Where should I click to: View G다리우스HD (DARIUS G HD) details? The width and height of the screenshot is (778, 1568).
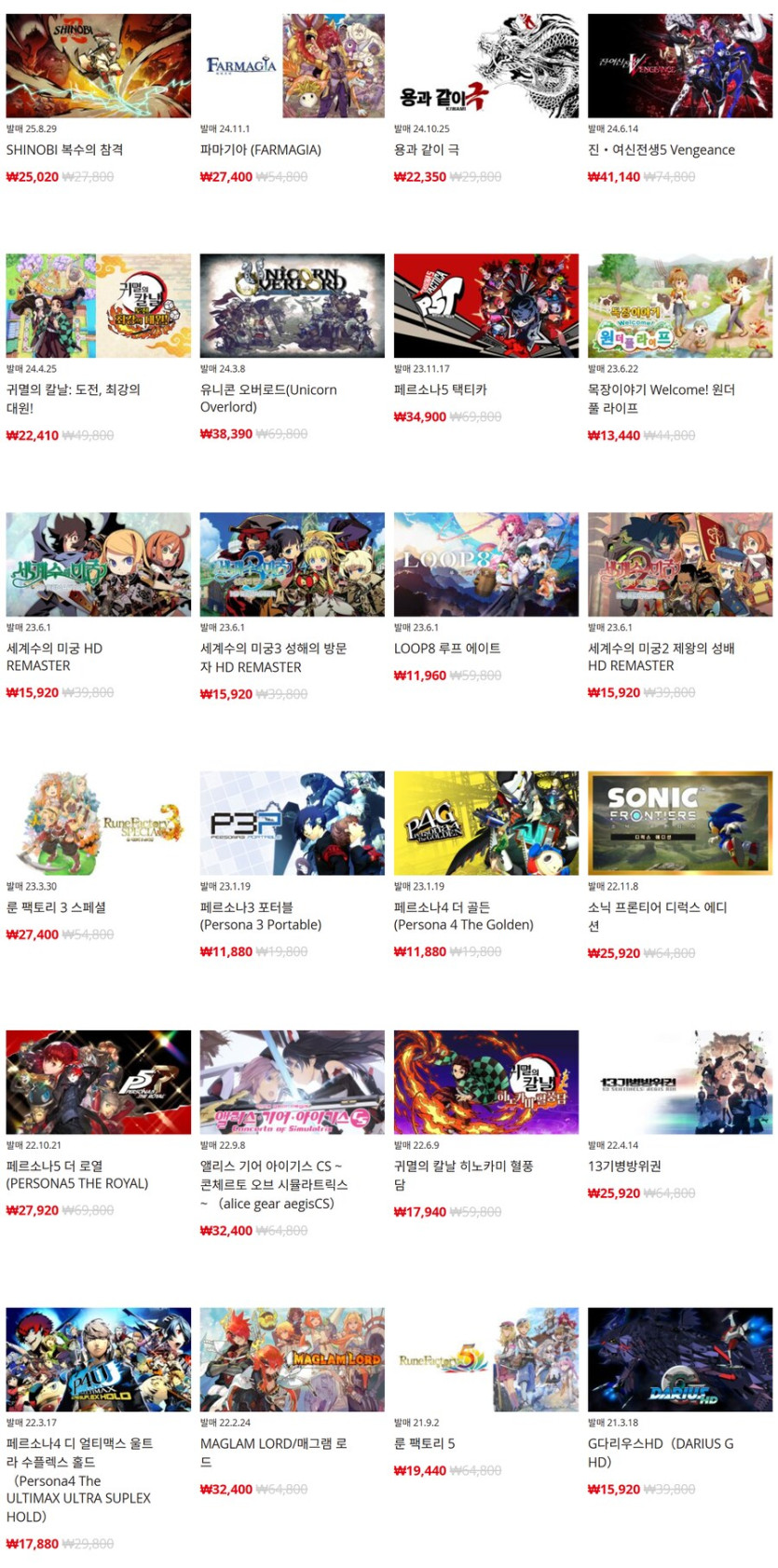[679, 1358]
